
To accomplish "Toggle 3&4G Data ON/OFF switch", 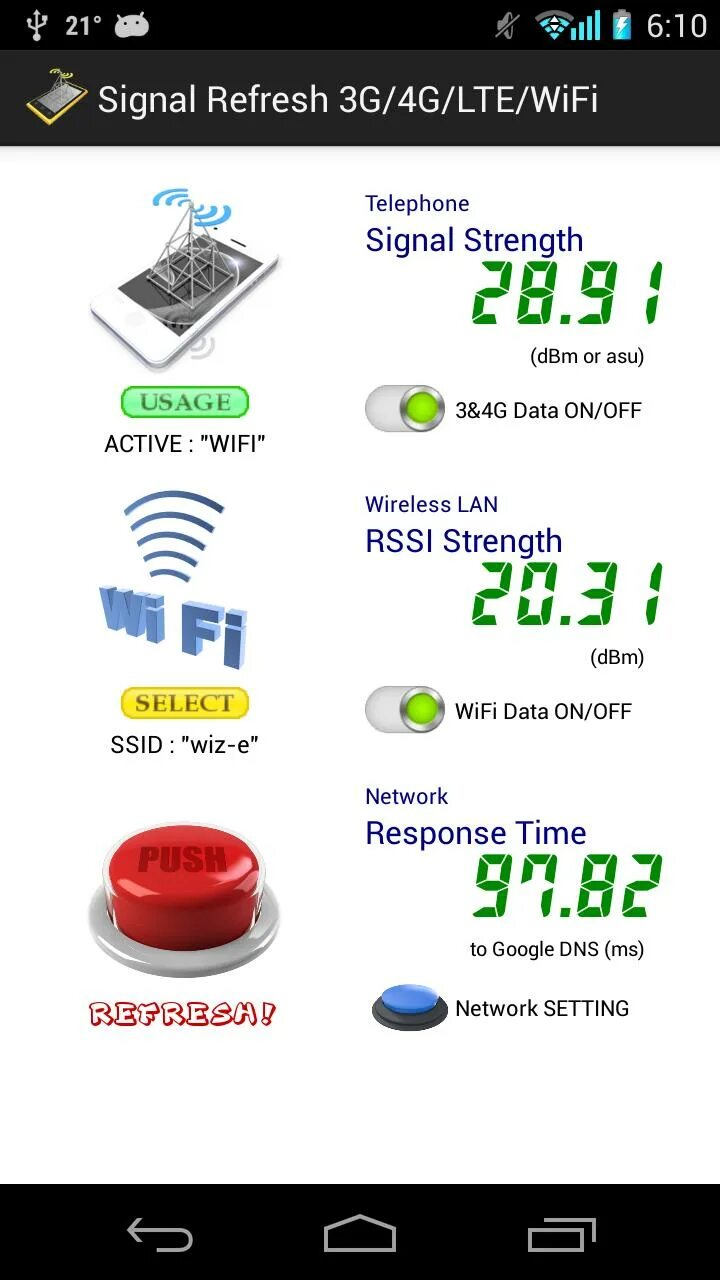I will pyautogui.click(x=404, y=409).
